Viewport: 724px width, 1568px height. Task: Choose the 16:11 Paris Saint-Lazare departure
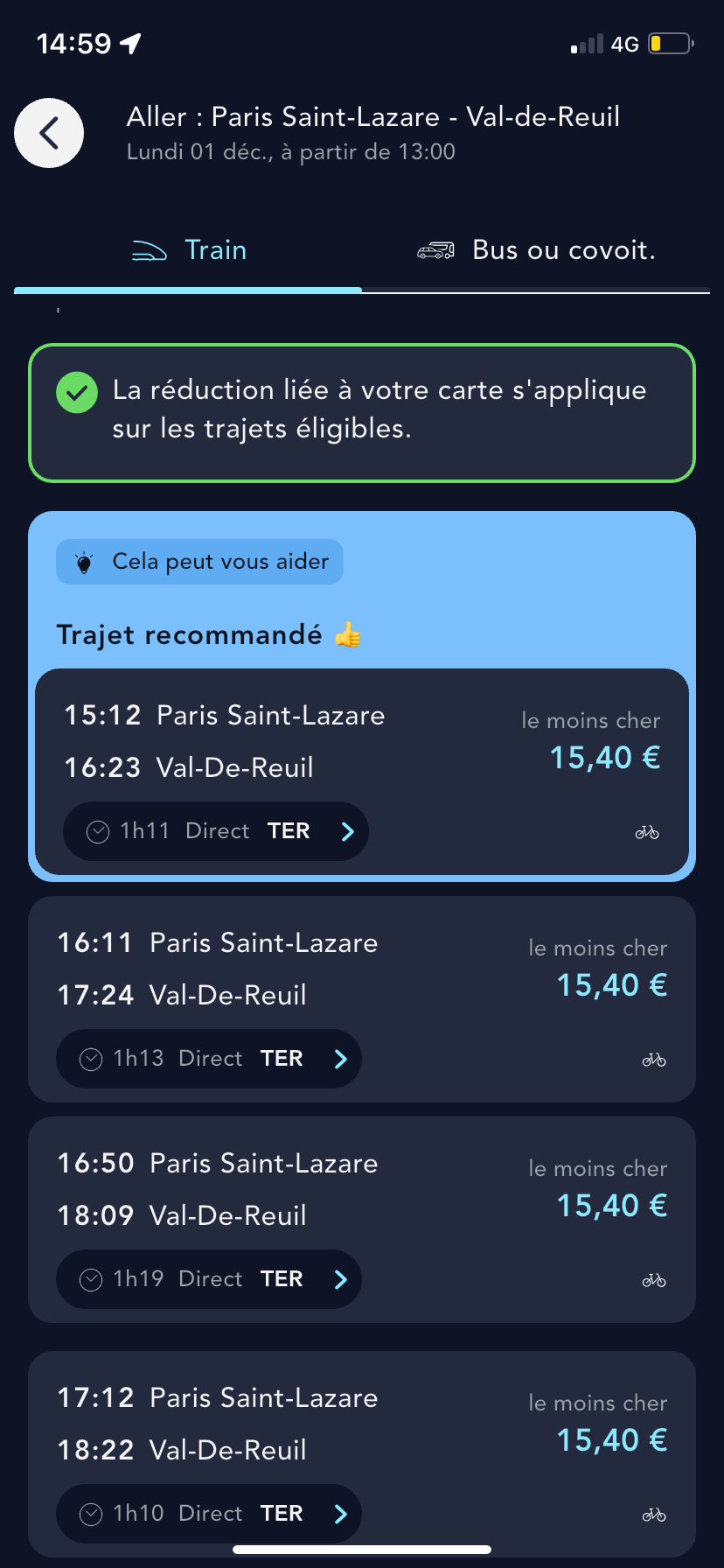click(x=362, y=969)
